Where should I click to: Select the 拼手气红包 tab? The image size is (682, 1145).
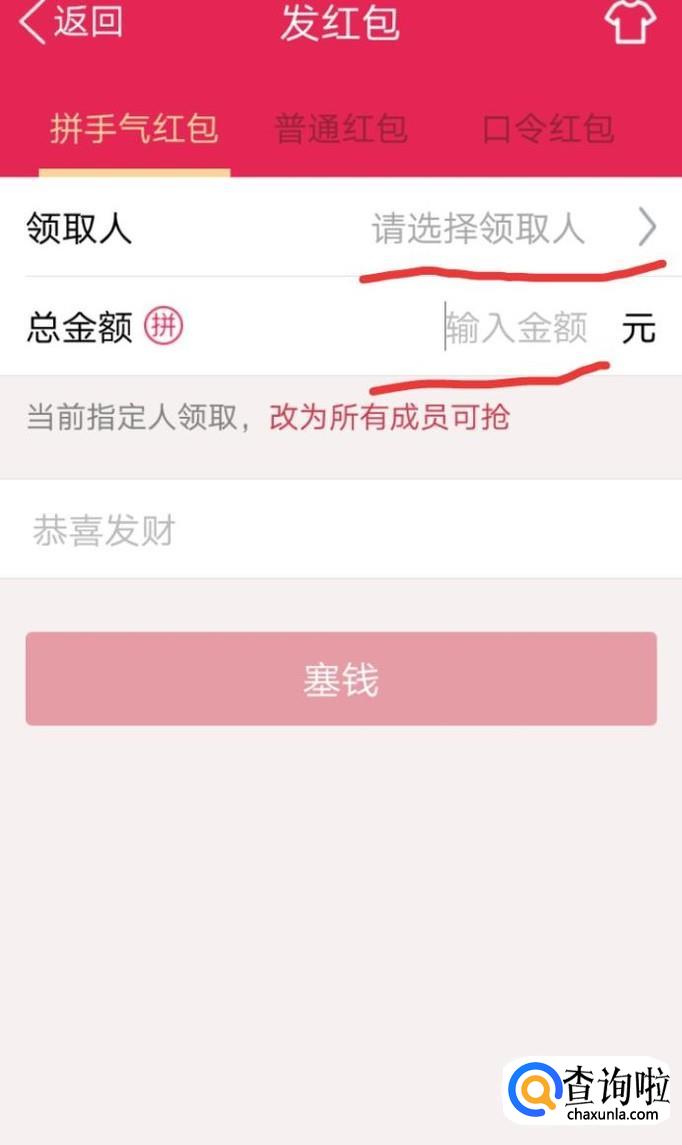click(134, 129)
